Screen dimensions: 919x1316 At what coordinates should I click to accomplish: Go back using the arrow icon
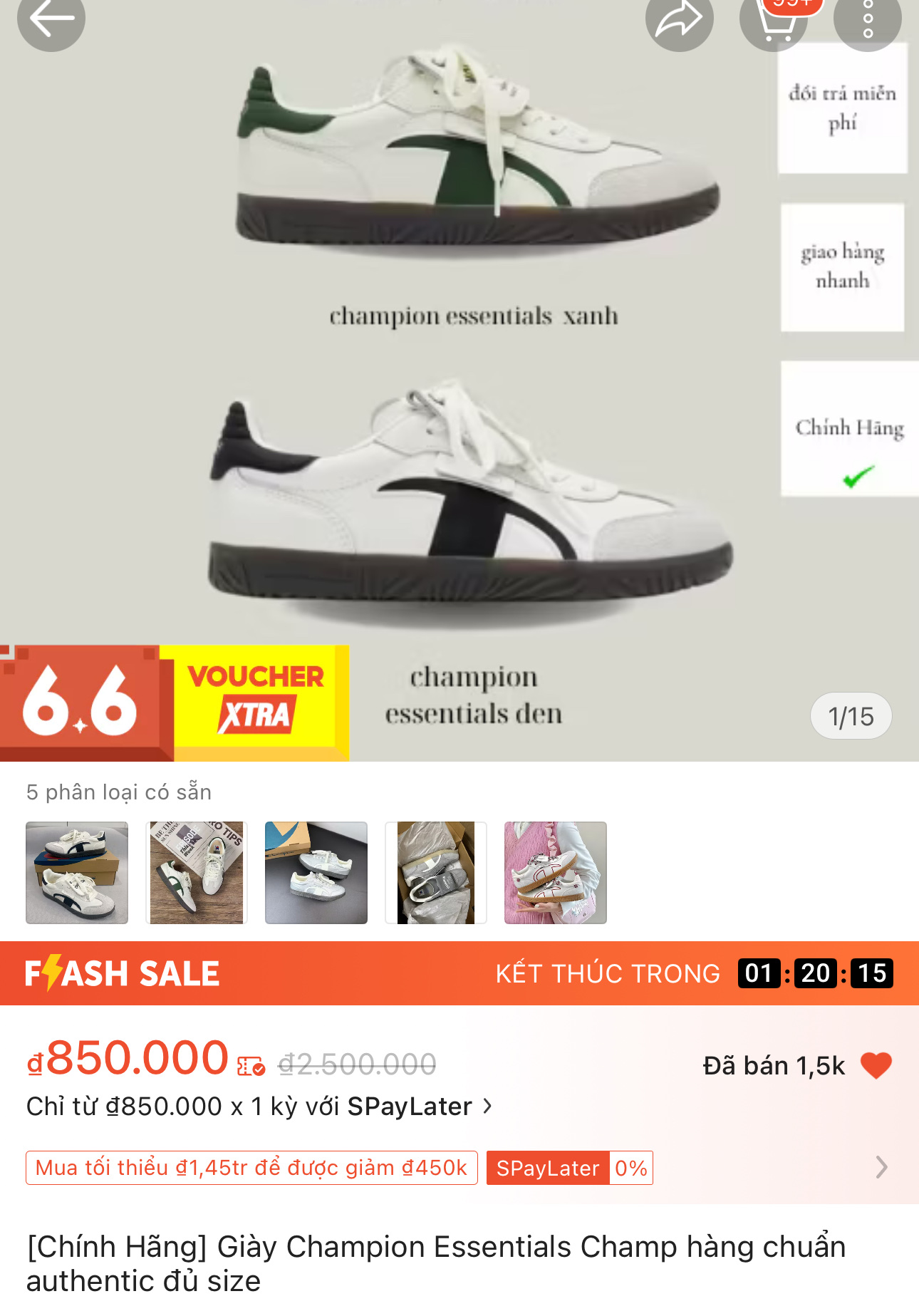coord(51,19)
